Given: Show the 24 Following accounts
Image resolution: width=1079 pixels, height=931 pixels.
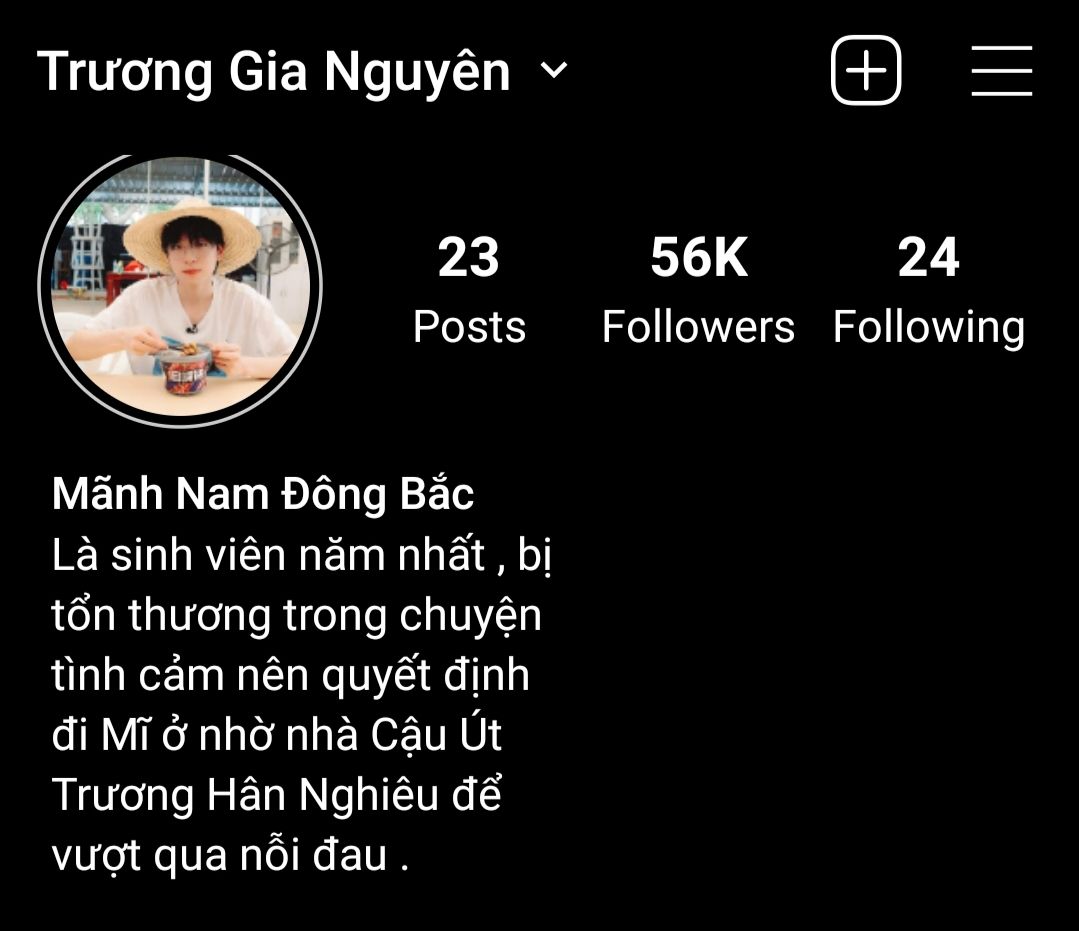Looking at the screenshot, I should click(x=928, y=290).
